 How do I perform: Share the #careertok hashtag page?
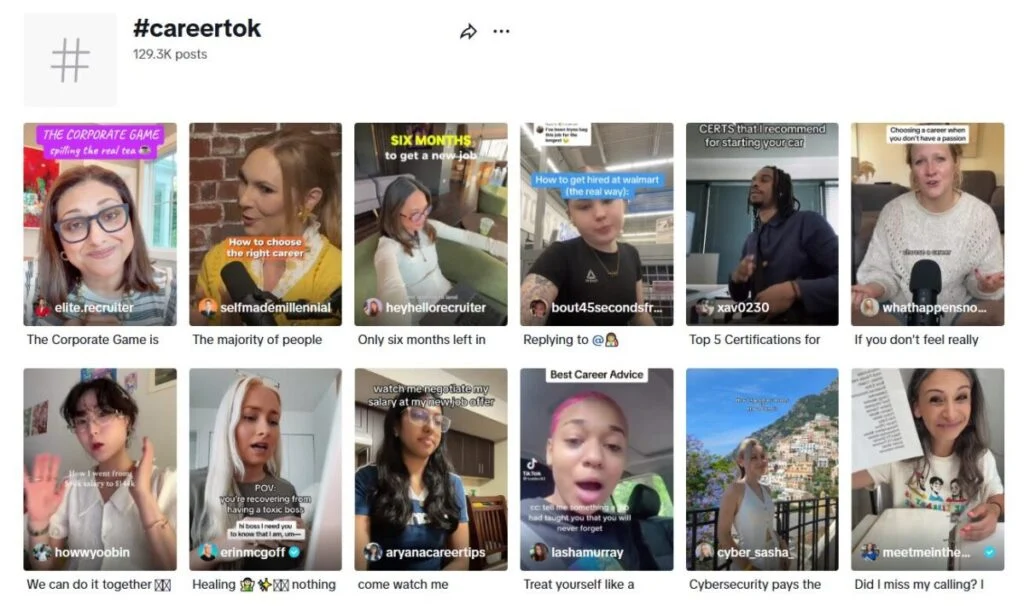(468, 31)
